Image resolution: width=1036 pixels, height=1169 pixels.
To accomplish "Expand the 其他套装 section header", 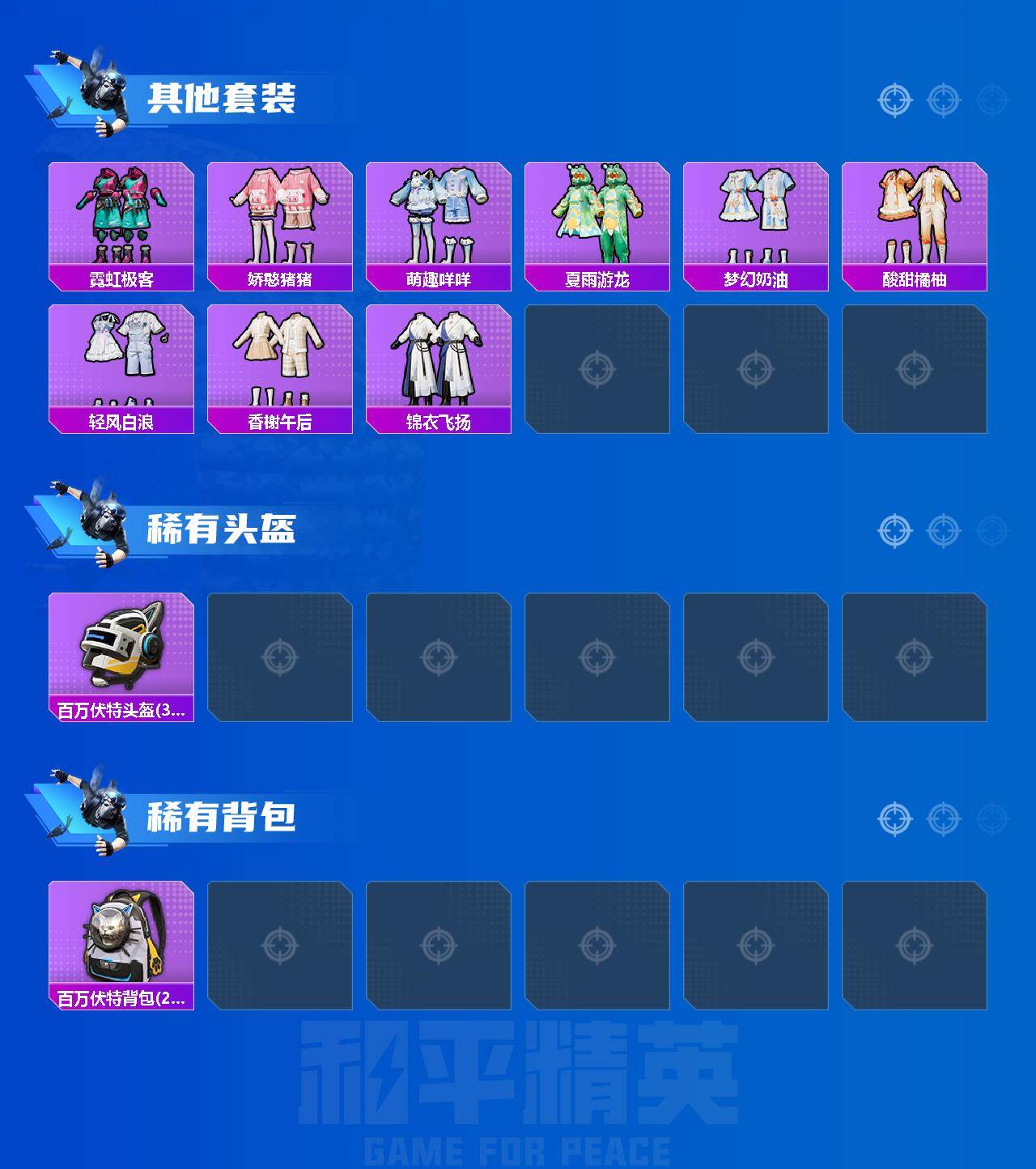I will point(227,96).
